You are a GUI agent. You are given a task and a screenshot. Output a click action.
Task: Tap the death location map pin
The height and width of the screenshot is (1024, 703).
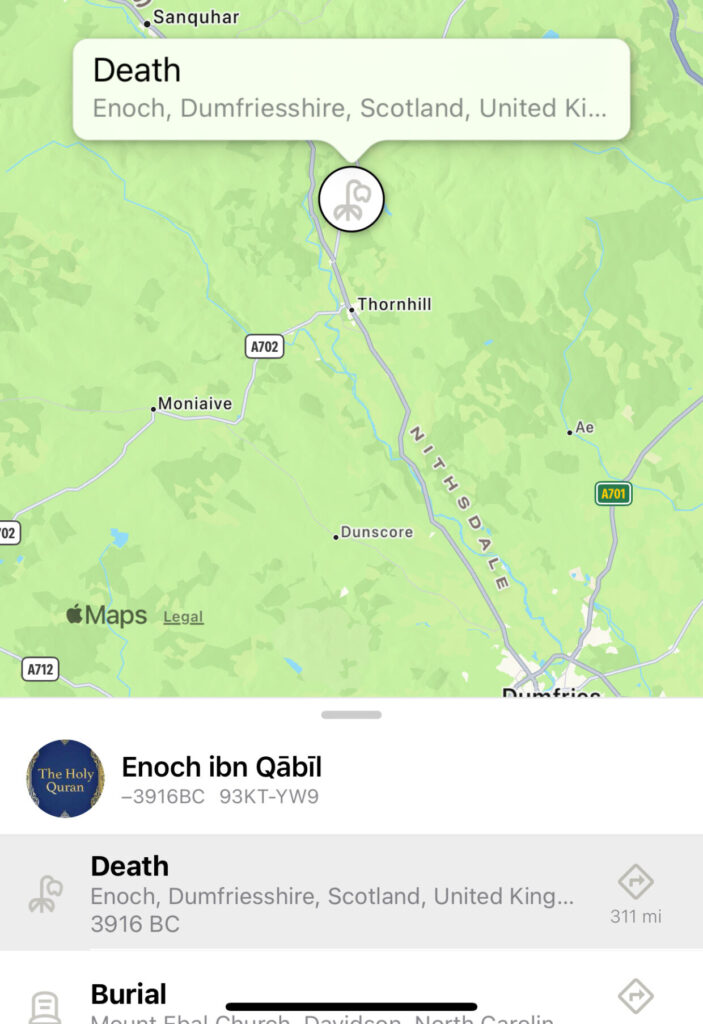click(x=351, y=199)
